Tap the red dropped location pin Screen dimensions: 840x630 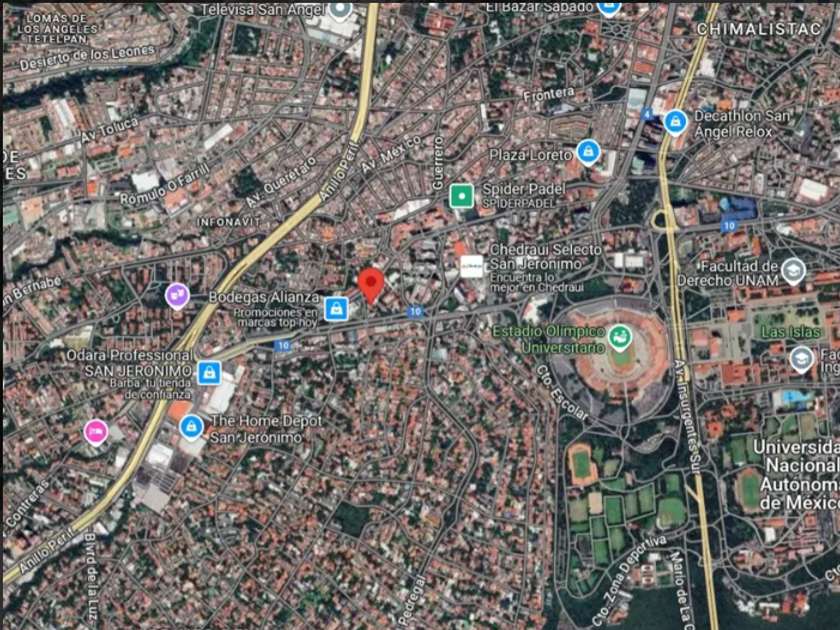371,285
